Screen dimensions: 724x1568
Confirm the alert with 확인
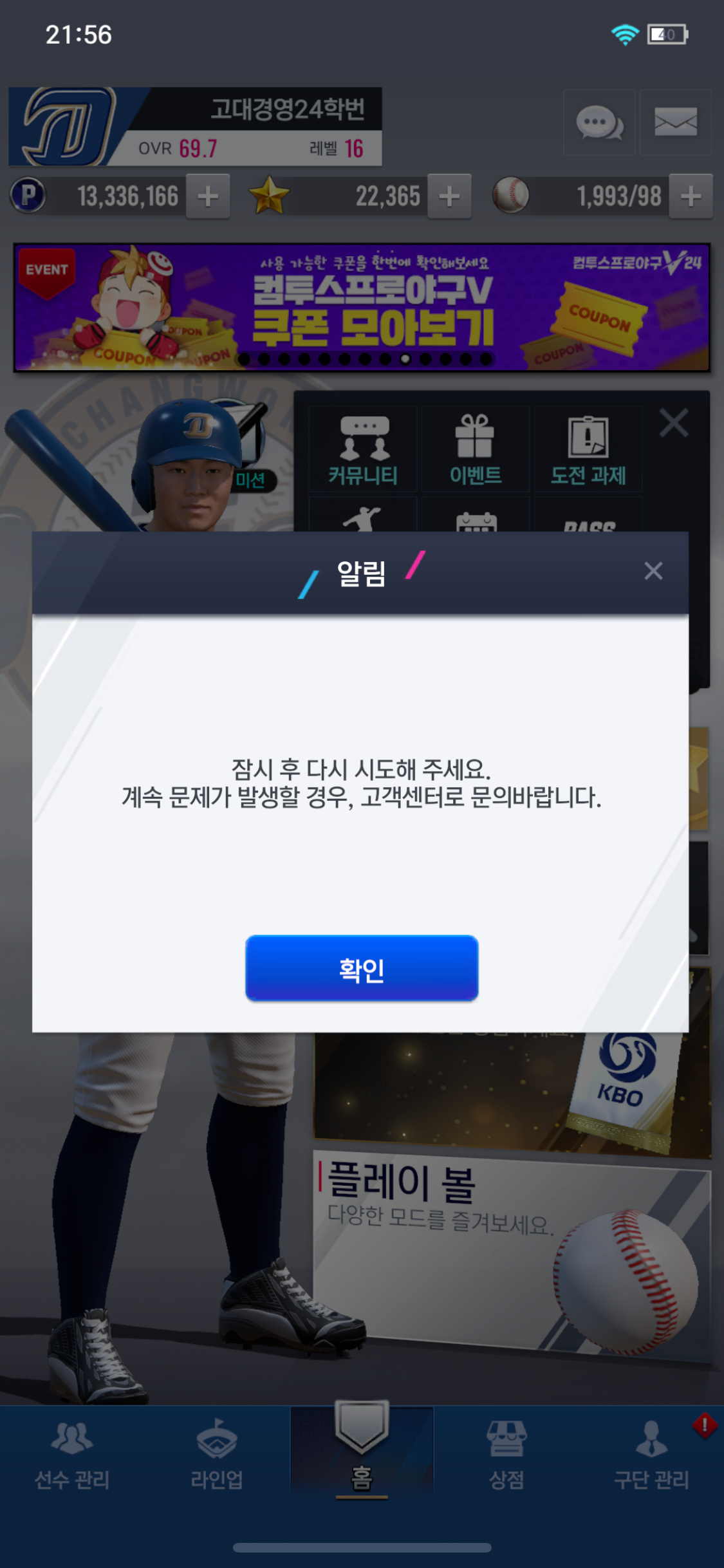[x=361, y=968]
